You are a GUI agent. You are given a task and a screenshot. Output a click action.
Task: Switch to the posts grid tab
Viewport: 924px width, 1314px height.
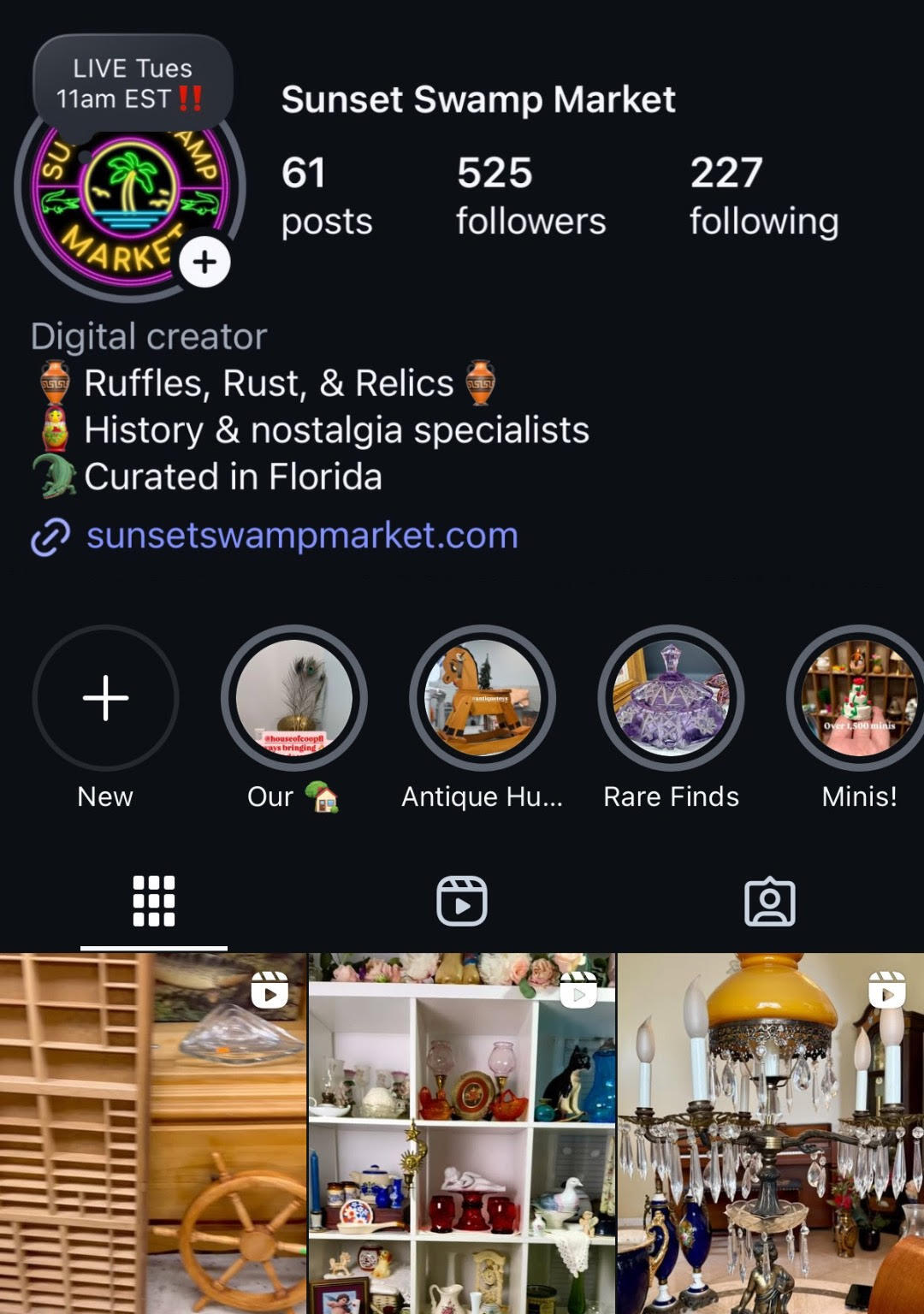tap(154, 901)
